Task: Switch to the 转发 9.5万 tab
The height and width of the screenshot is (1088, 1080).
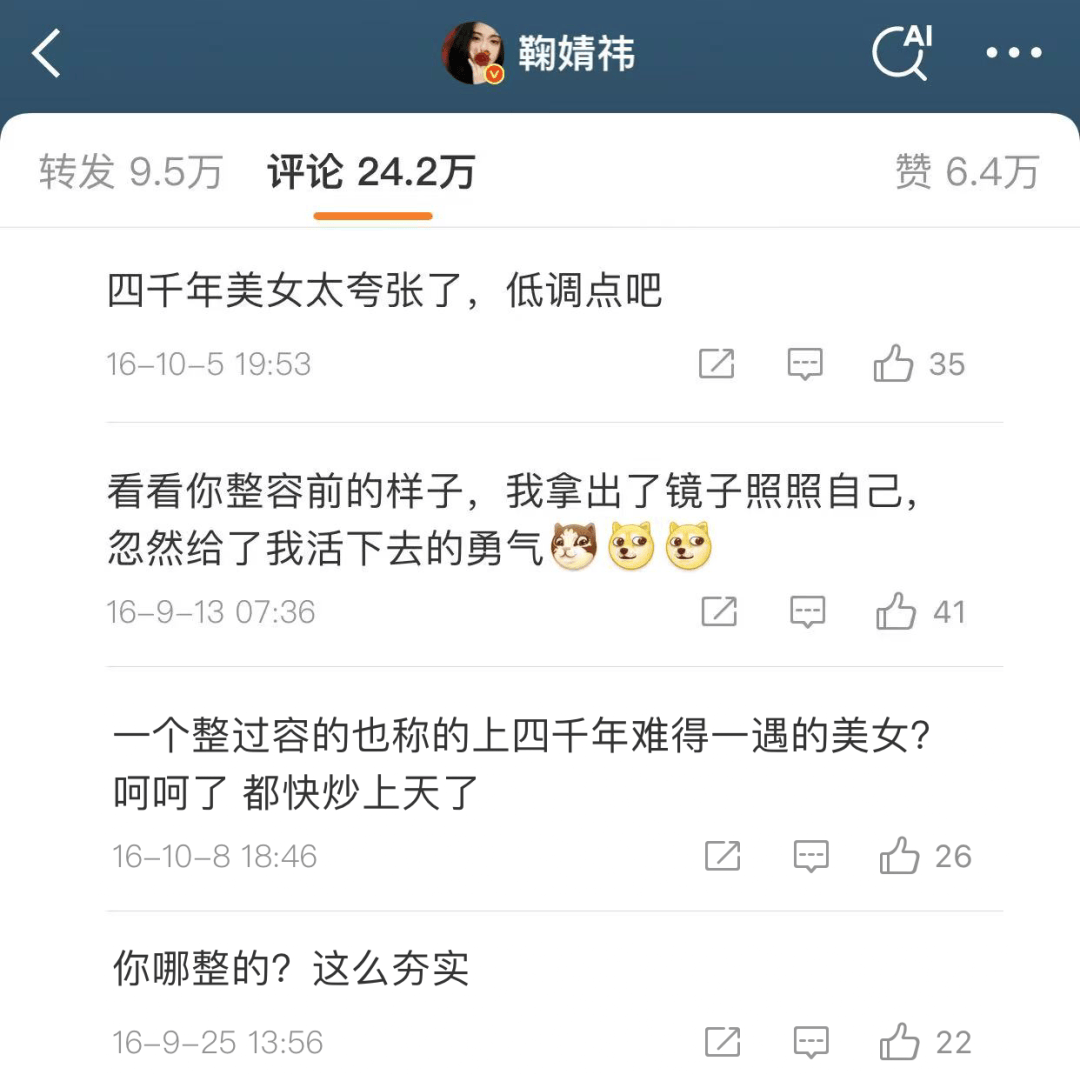Action: (131, 172)
